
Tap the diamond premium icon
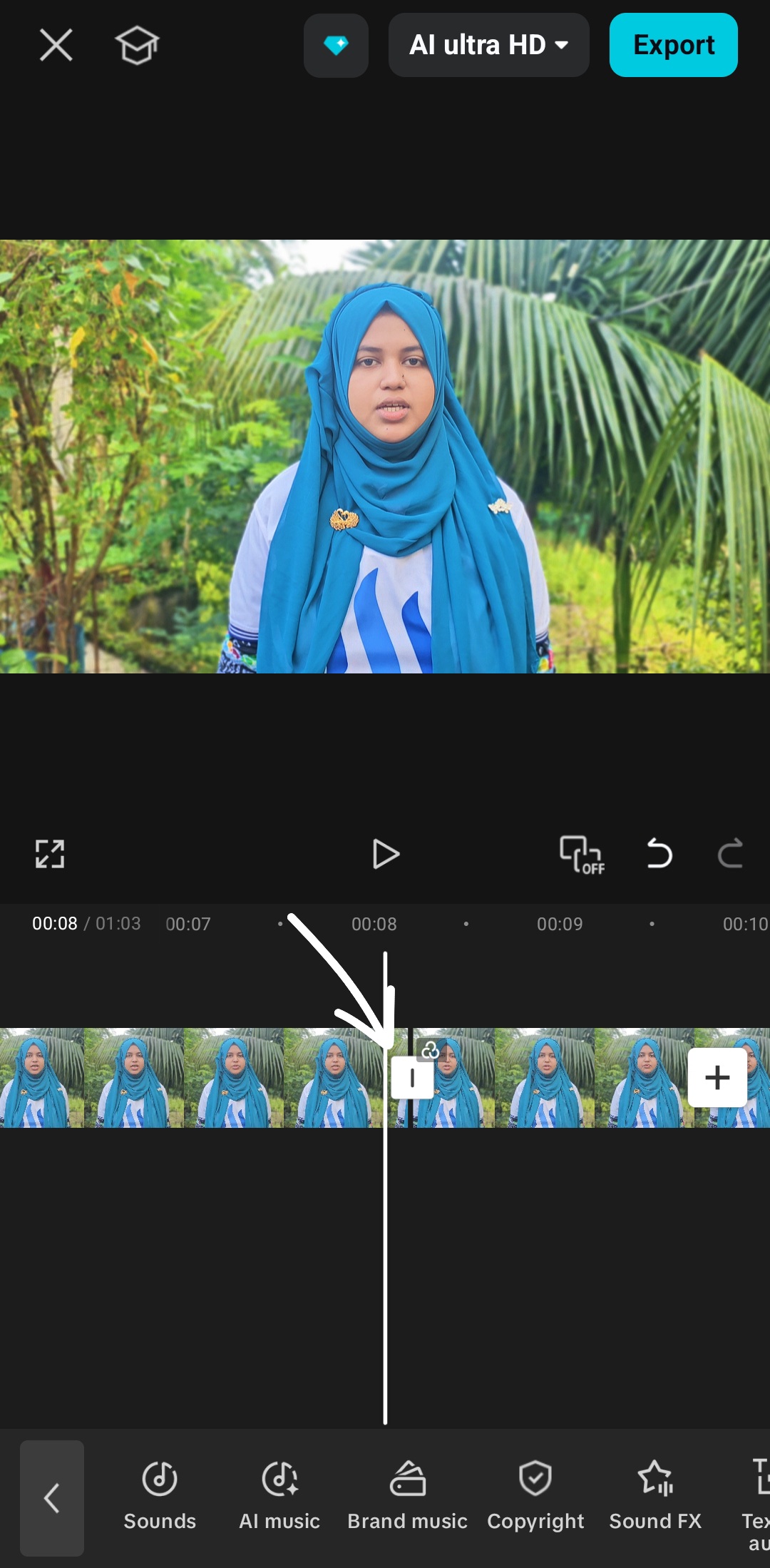coord(336,45)
